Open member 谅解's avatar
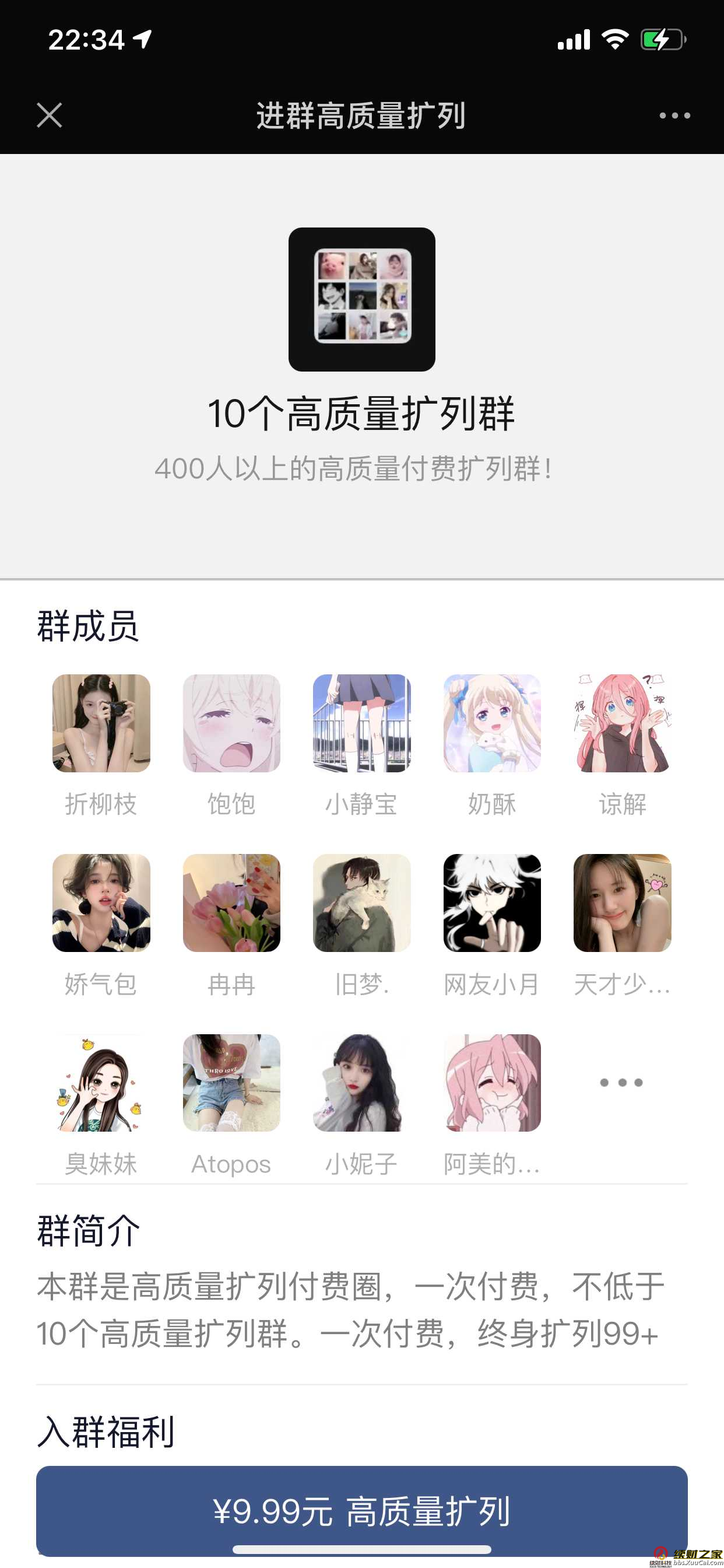Viewport: 724px width, 1568px height. click(622, 723)
